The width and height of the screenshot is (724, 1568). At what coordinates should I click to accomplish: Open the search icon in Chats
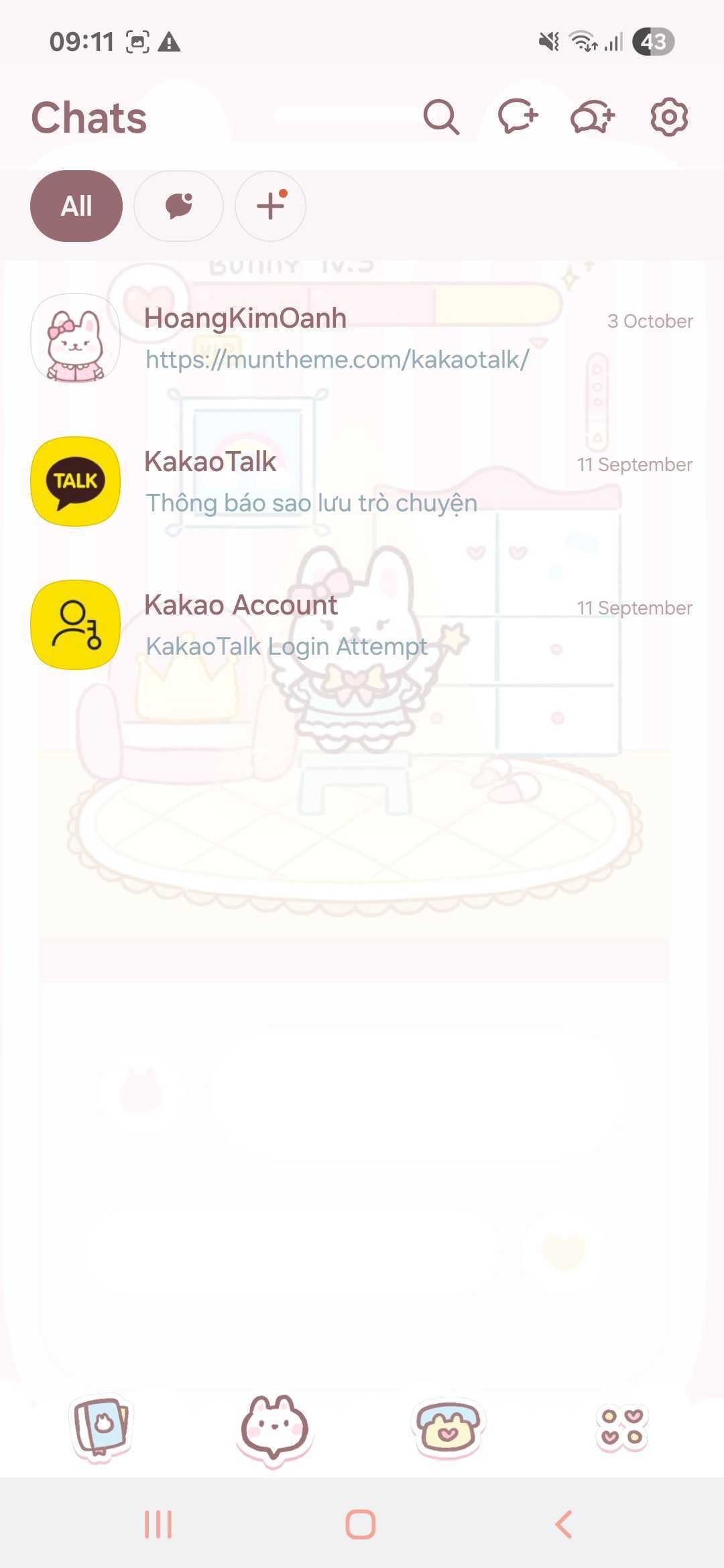tap(441, 118)
